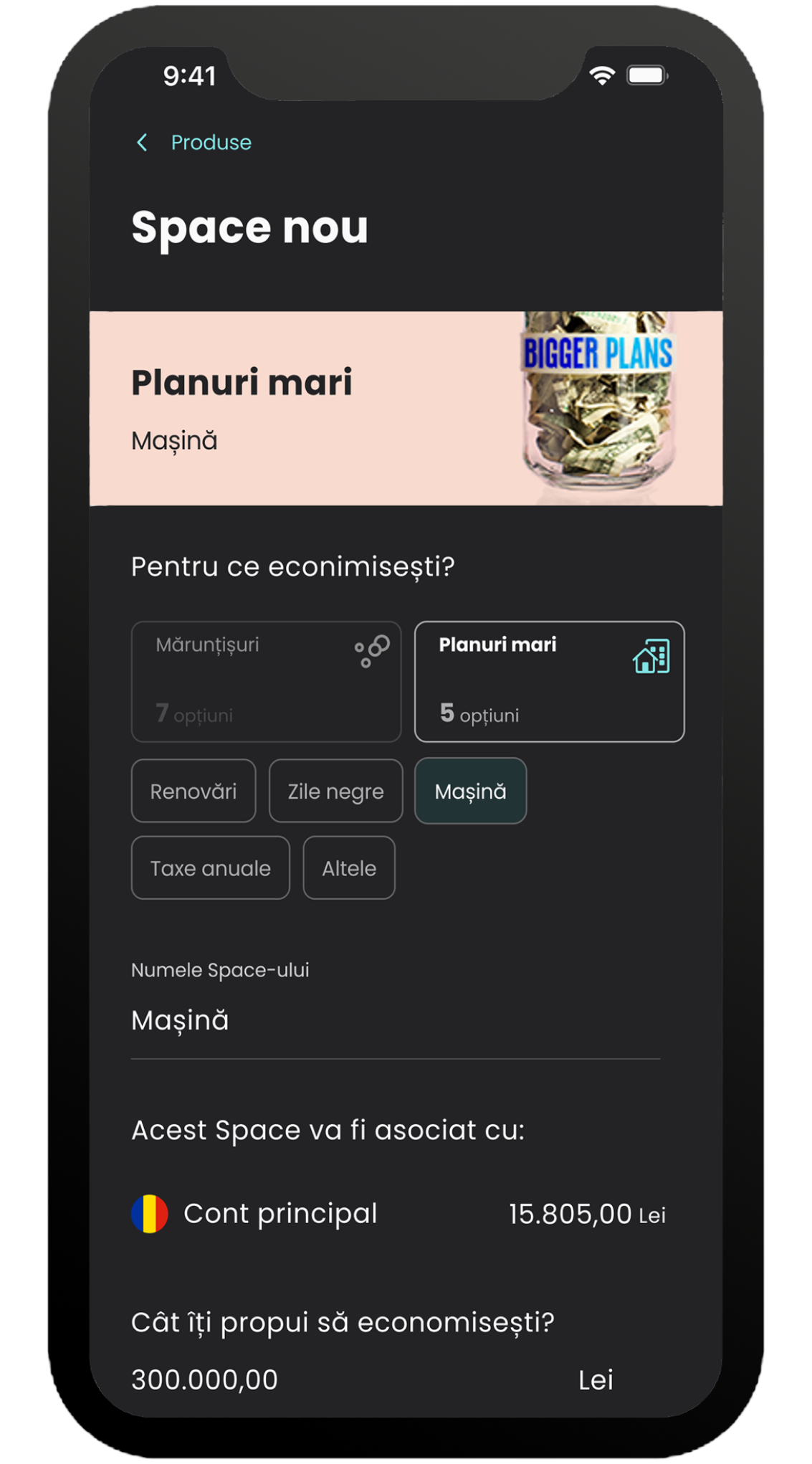Select the Altele chip
Image resolution: width=812 pixels, height=1464 pixels.
(349, 868)
